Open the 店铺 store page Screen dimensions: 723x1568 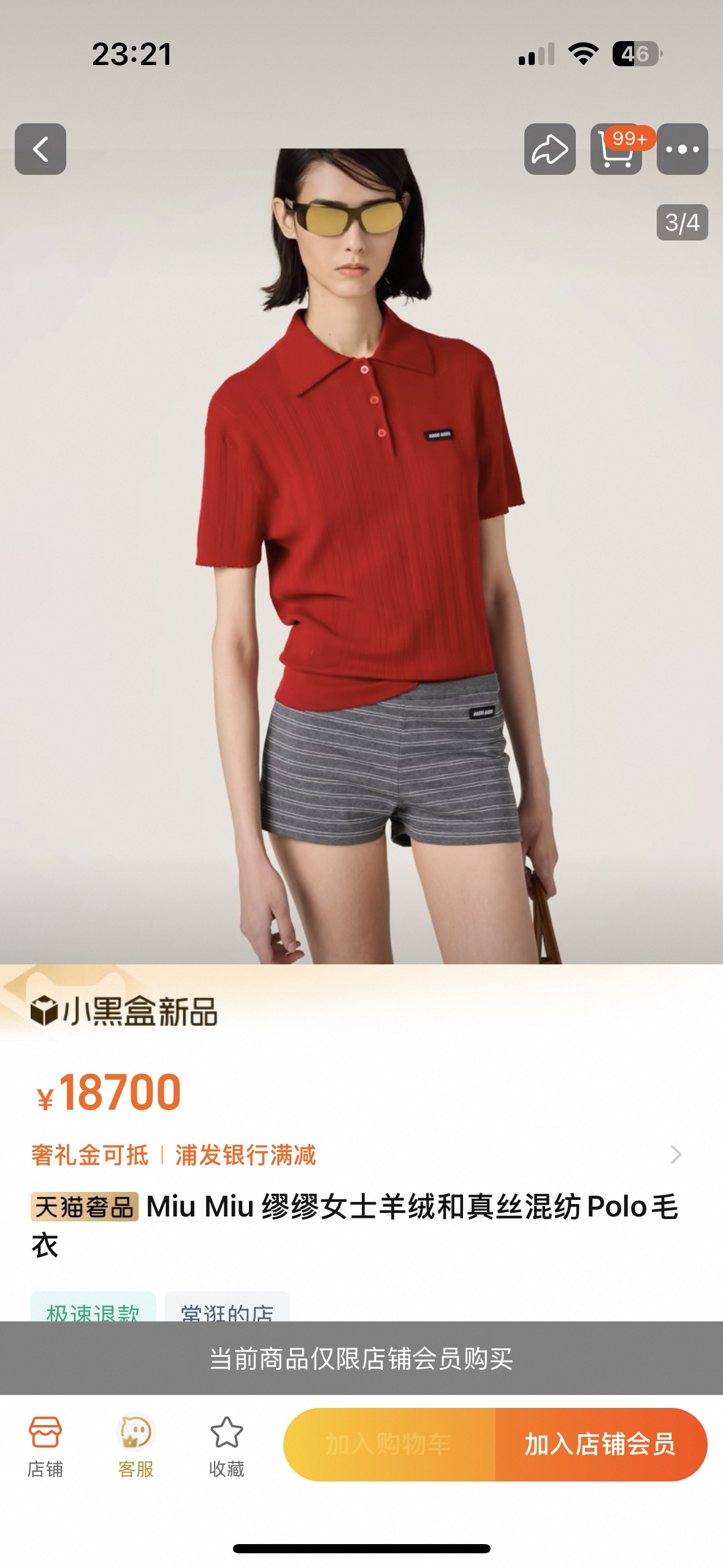[45, 1447]
